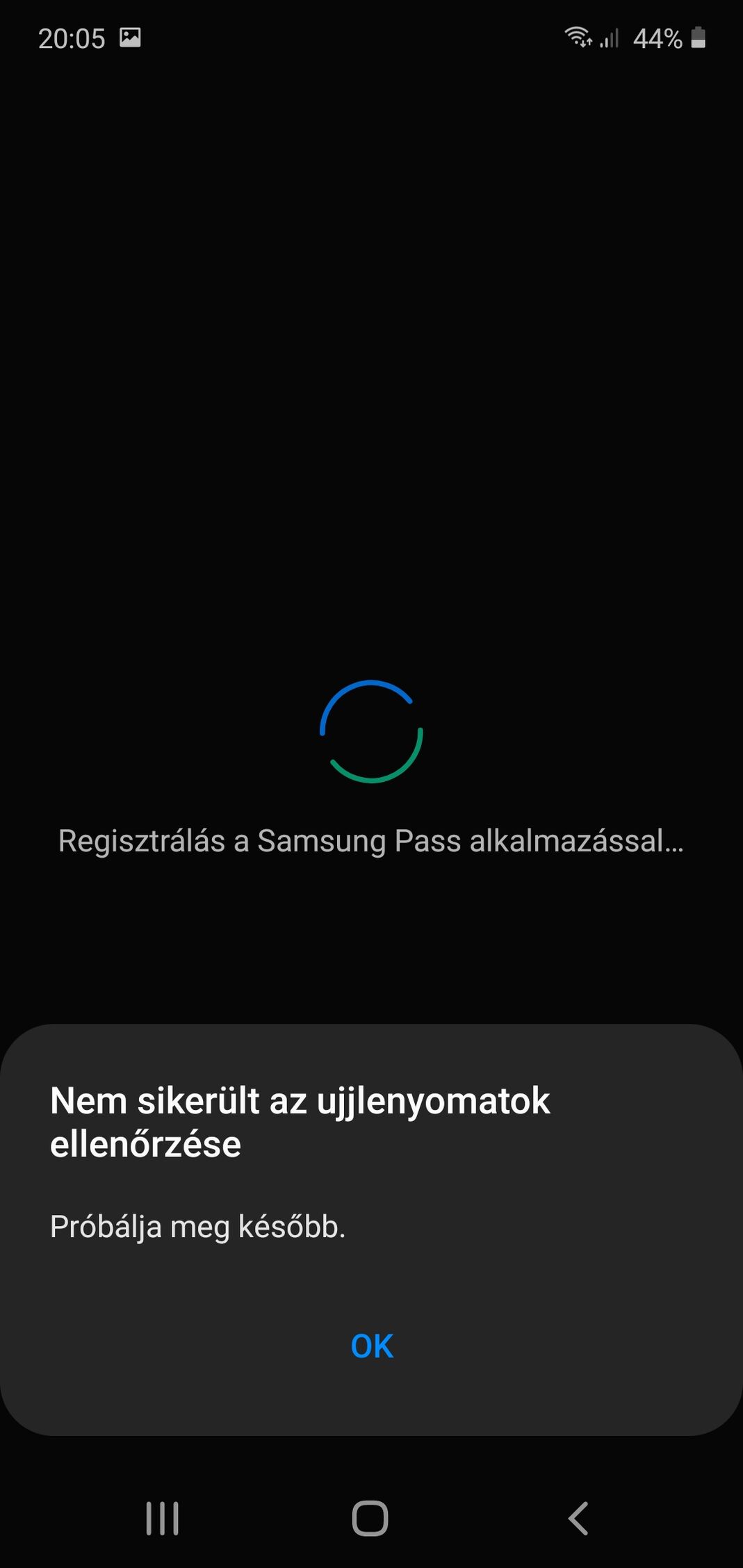Tap OK to dismiss the fingerprint error

pyautogui.click(x=372, y=1346)
